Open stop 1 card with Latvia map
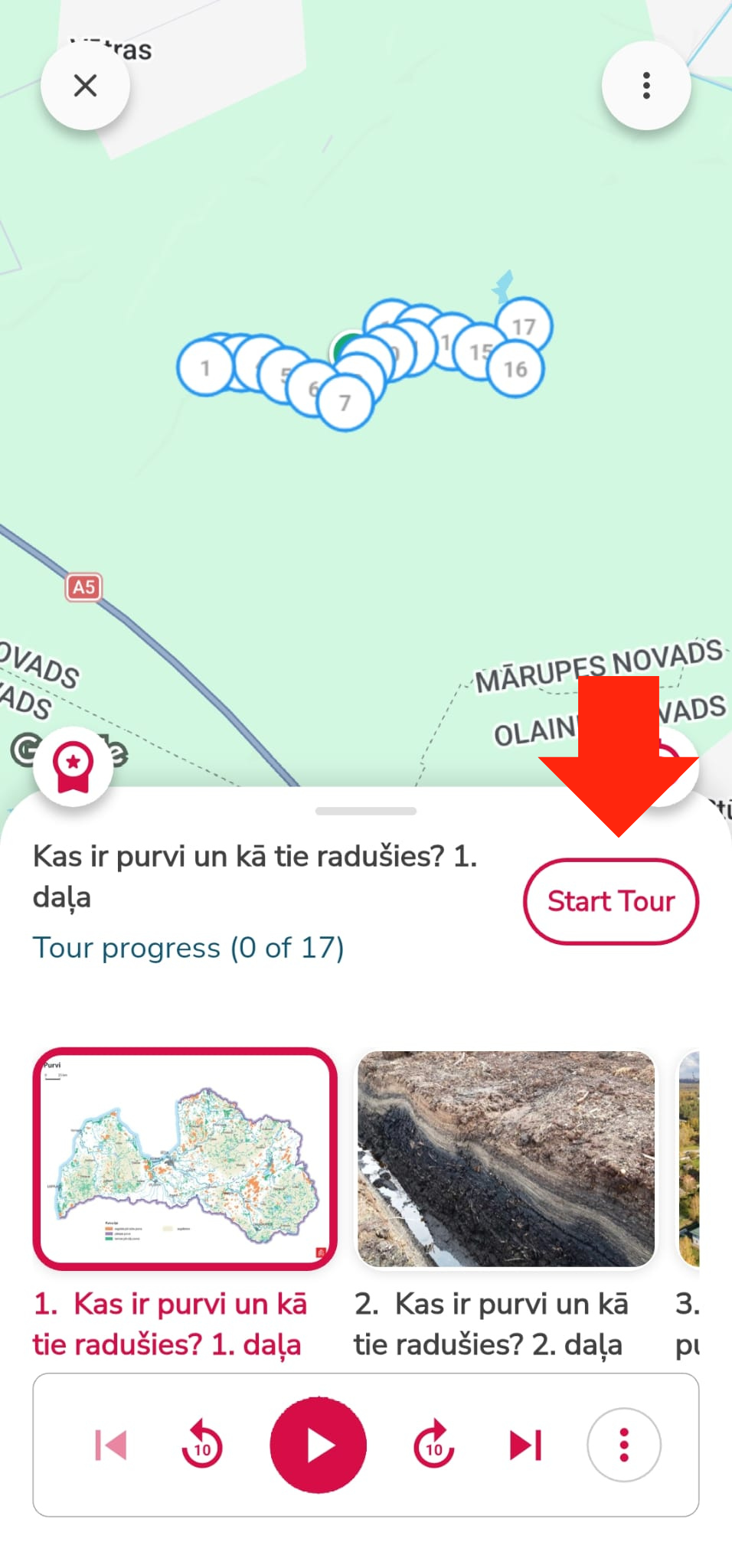Screen dimensions: 732x1568 185,1159
